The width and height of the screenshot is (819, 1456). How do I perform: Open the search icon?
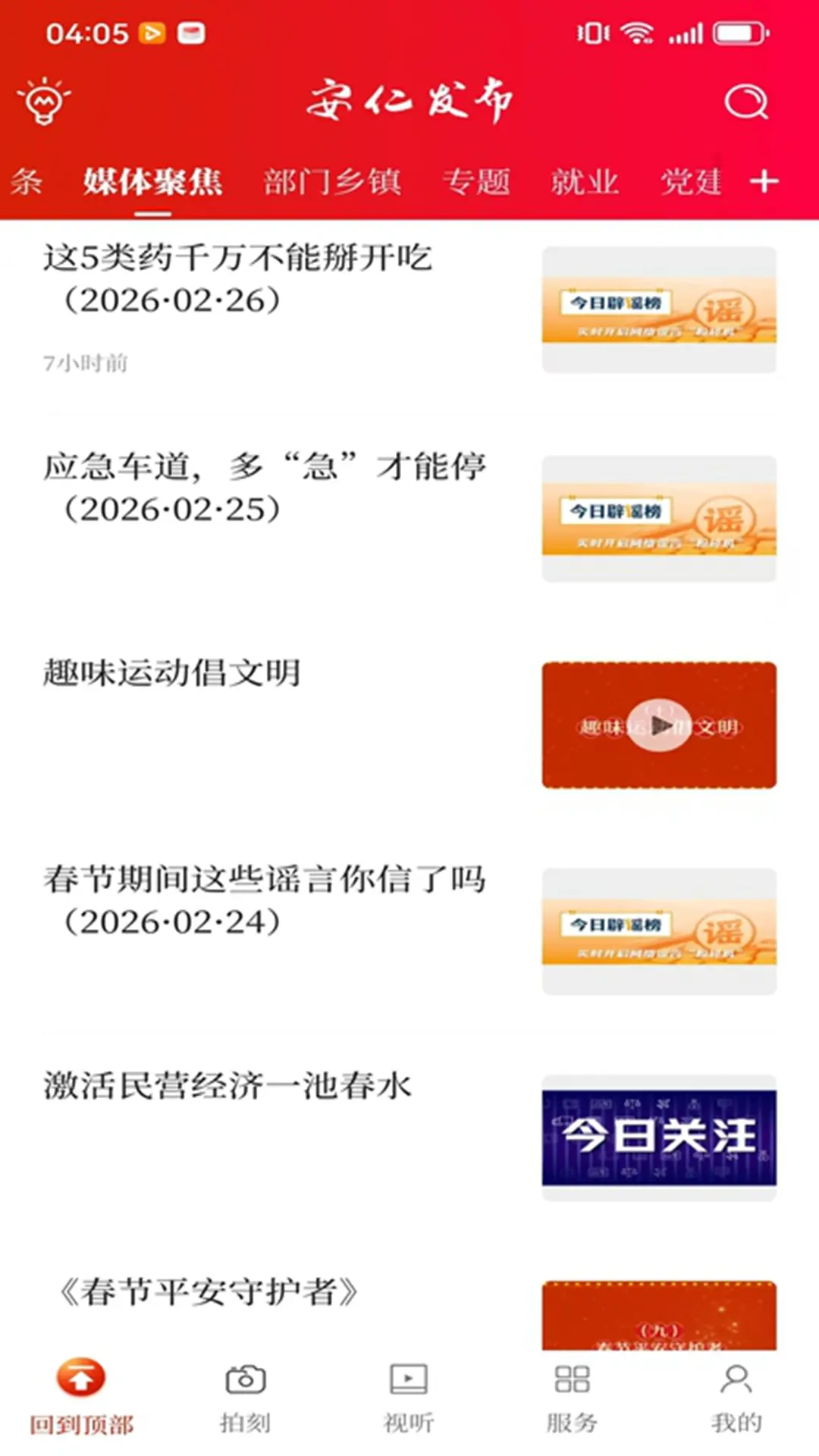(x=746, y=102)
